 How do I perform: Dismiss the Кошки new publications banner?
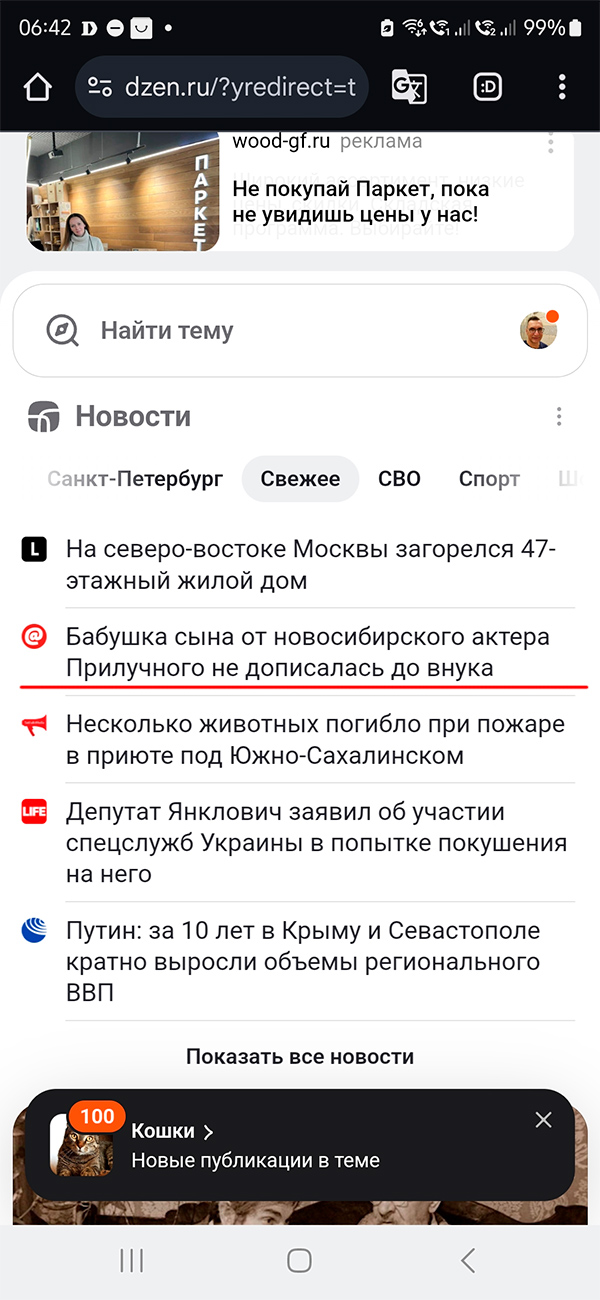click(x=543, y=1120)
